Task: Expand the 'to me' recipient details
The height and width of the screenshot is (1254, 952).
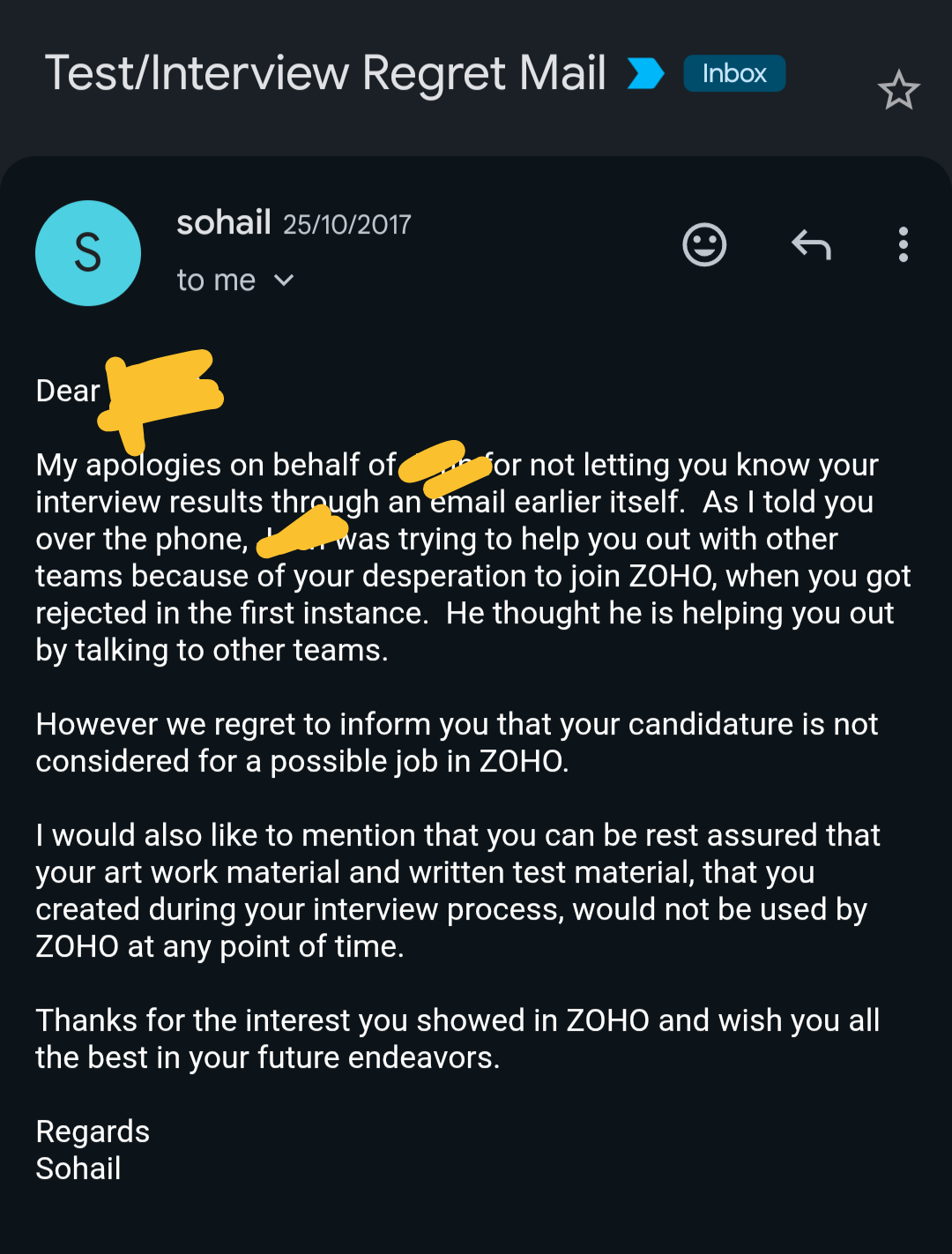Action: point(283,280)
